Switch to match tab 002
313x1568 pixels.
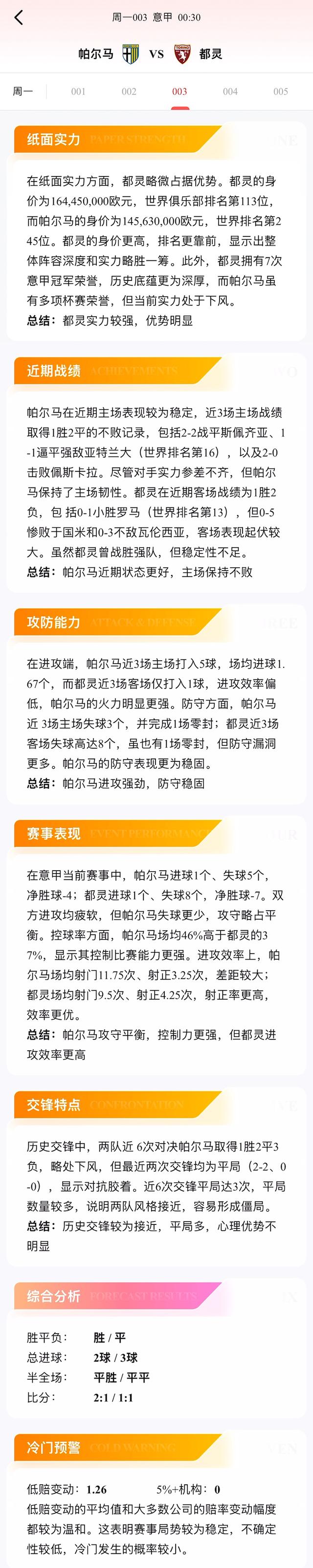pos(129,92)
